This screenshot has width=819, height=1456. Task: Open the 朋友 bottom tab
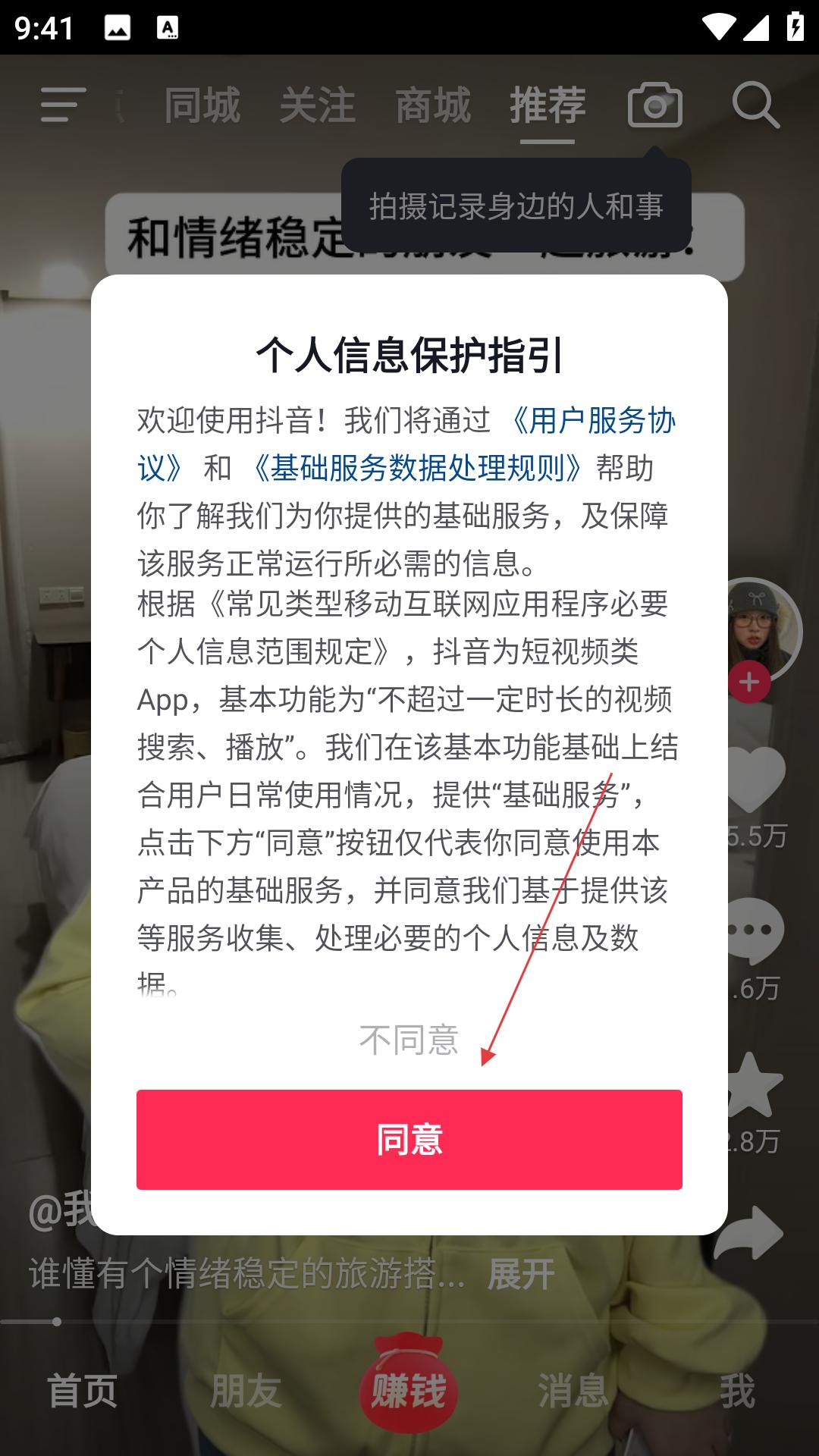(x=246, y=1391)
